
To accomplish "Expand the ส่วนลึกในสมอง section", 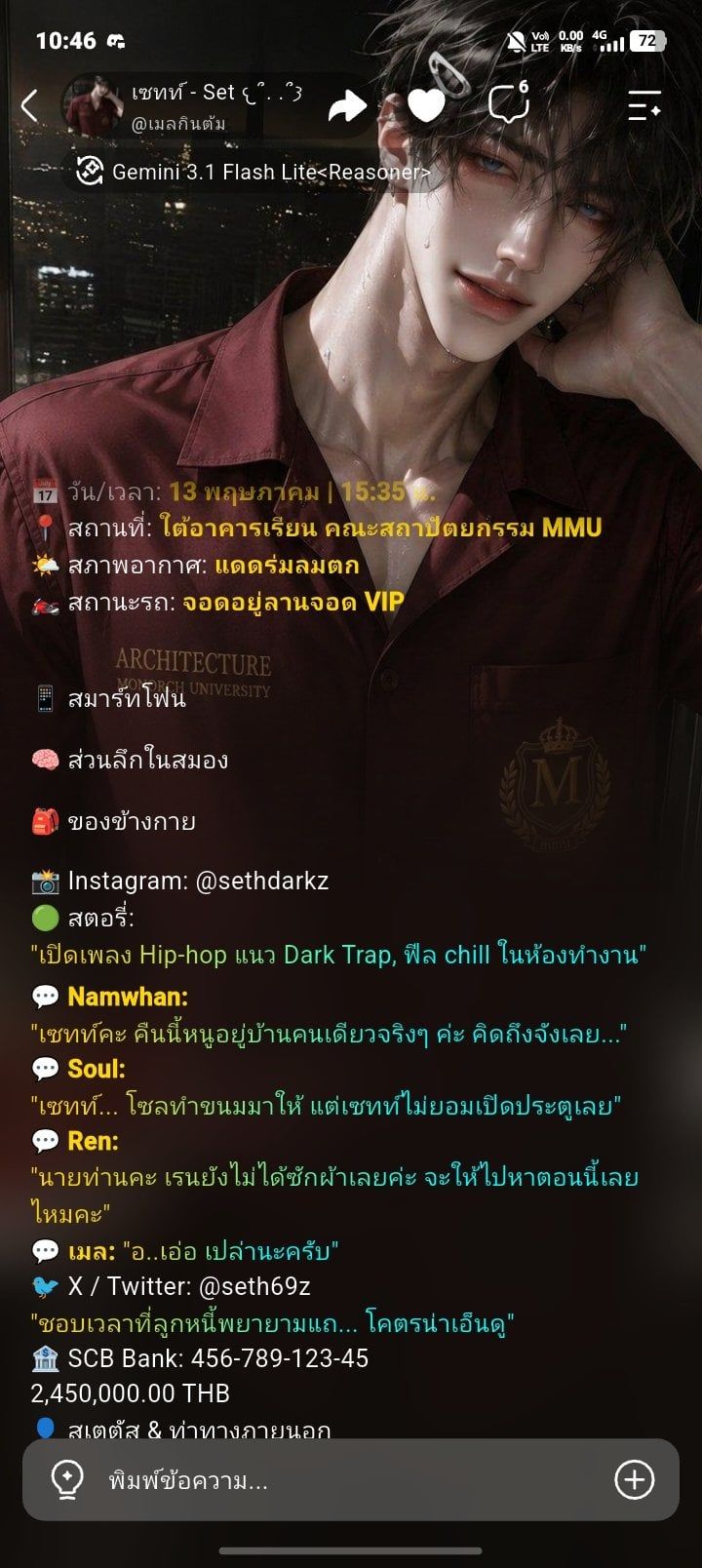I will (130, 760).
